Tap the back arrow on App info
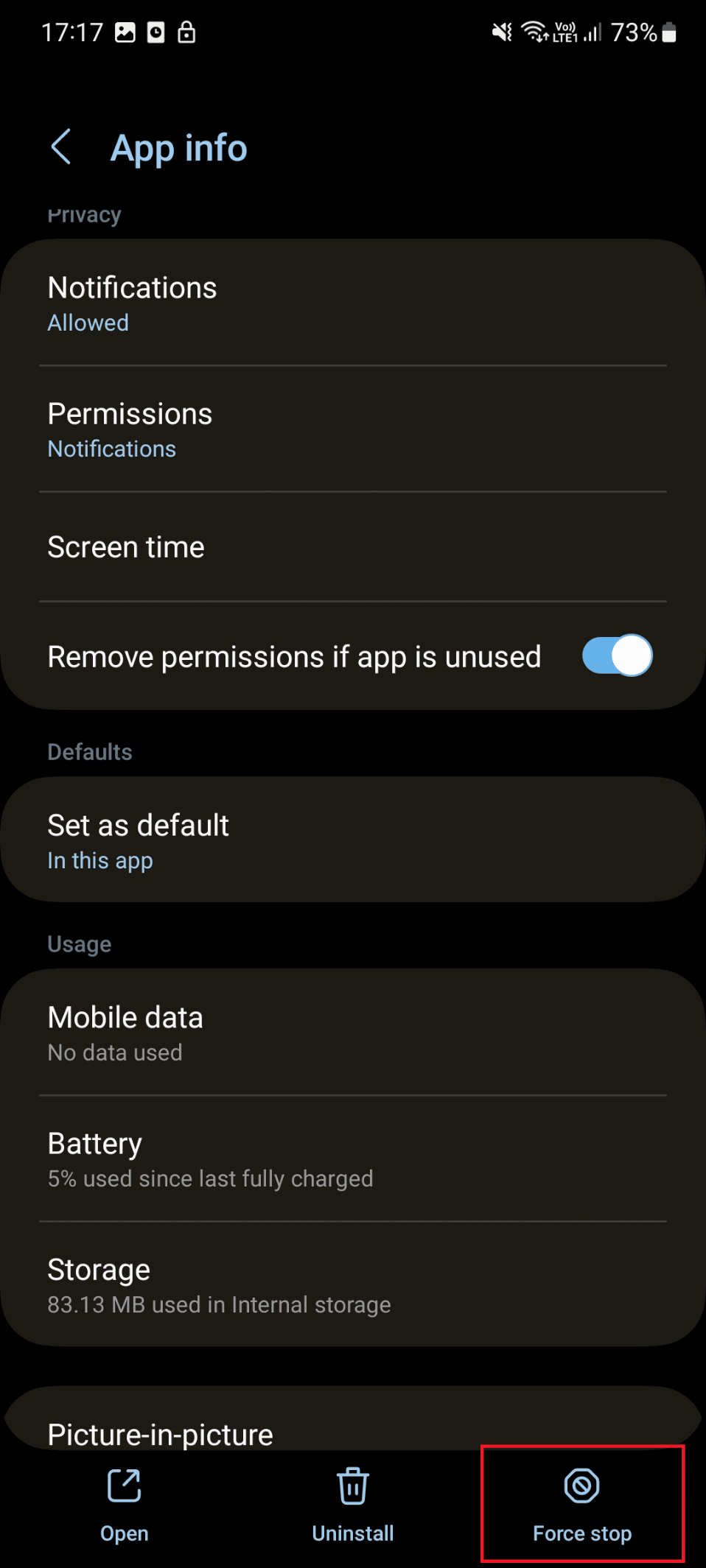 [x=62, y=147]
